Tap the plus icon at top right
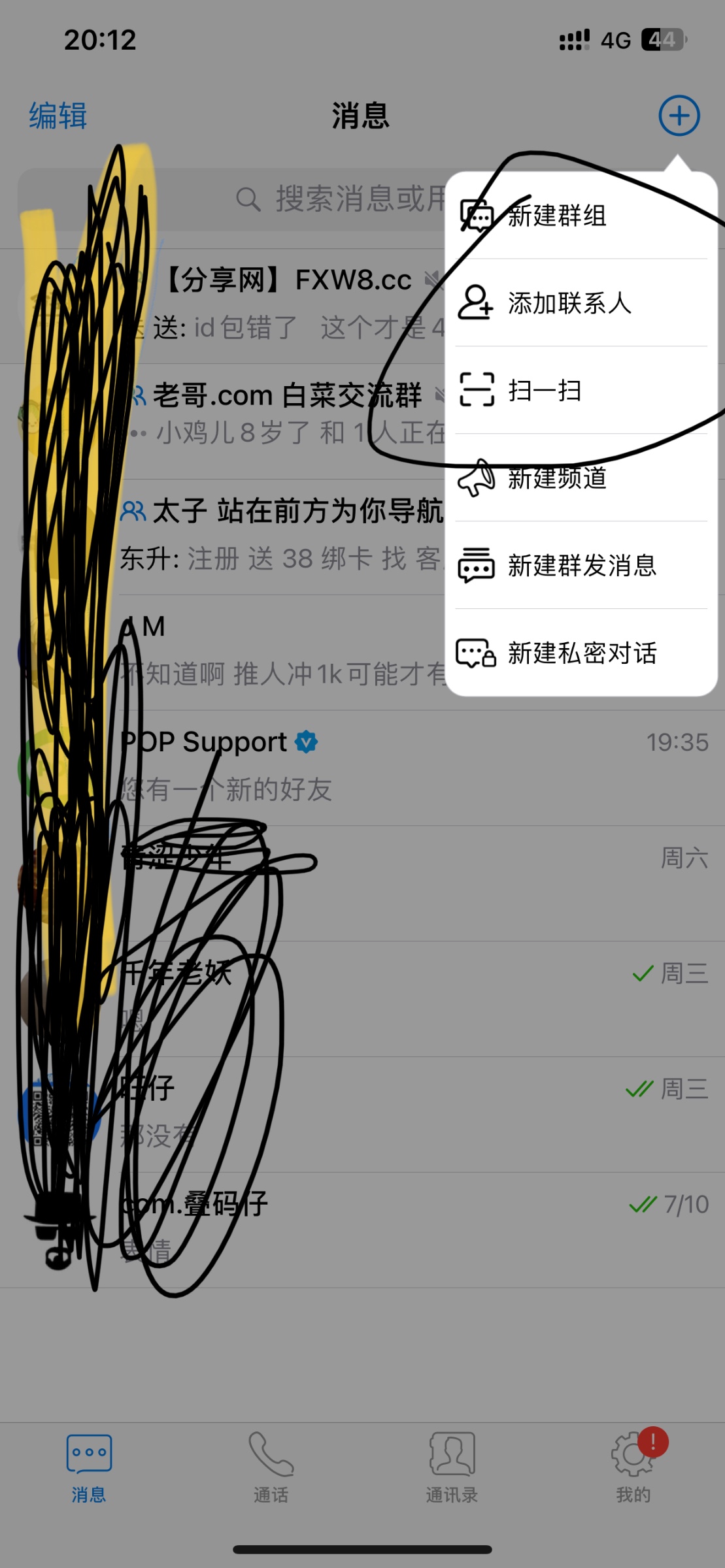 click(679, 116)
